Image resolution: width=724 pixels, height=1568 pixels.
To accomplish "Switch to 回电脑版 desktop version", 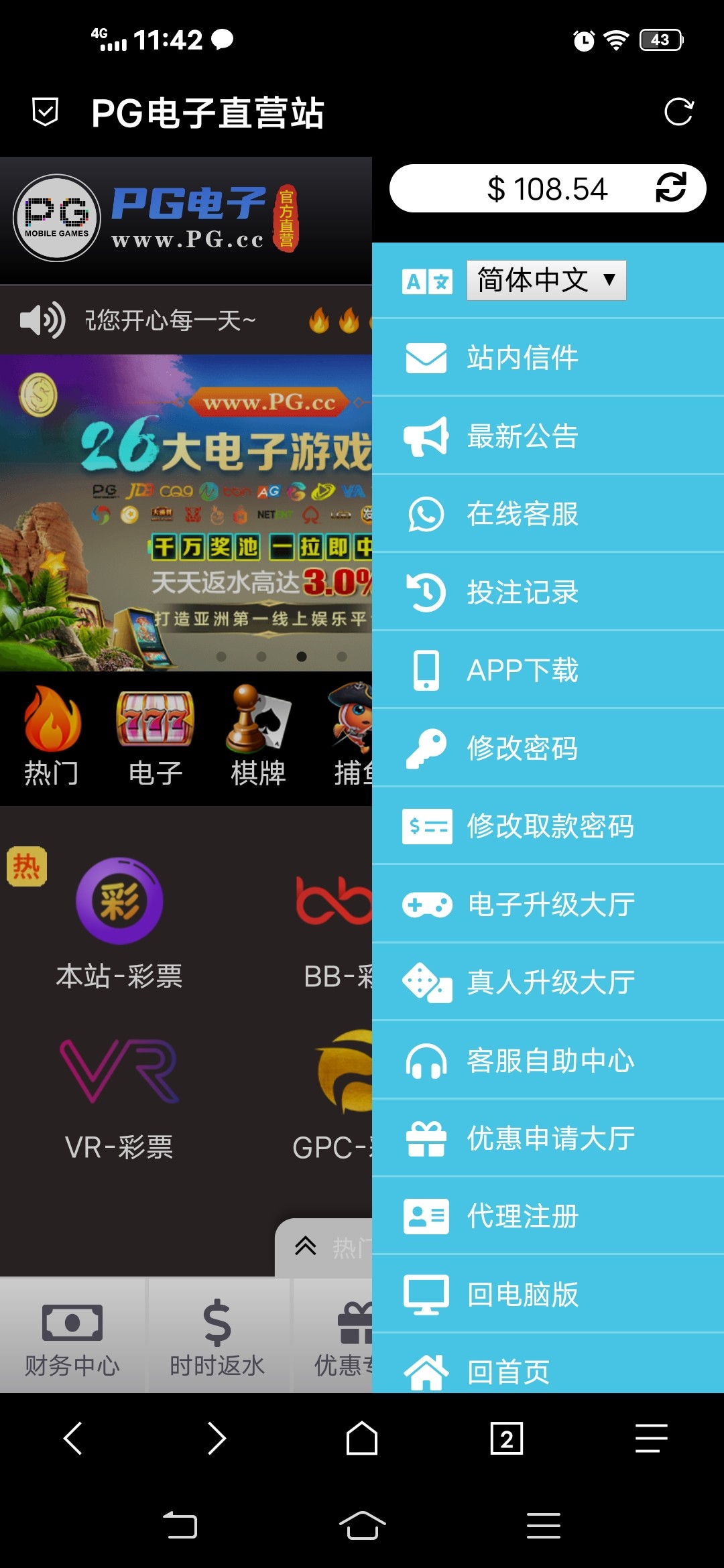I will point(523,1295).
